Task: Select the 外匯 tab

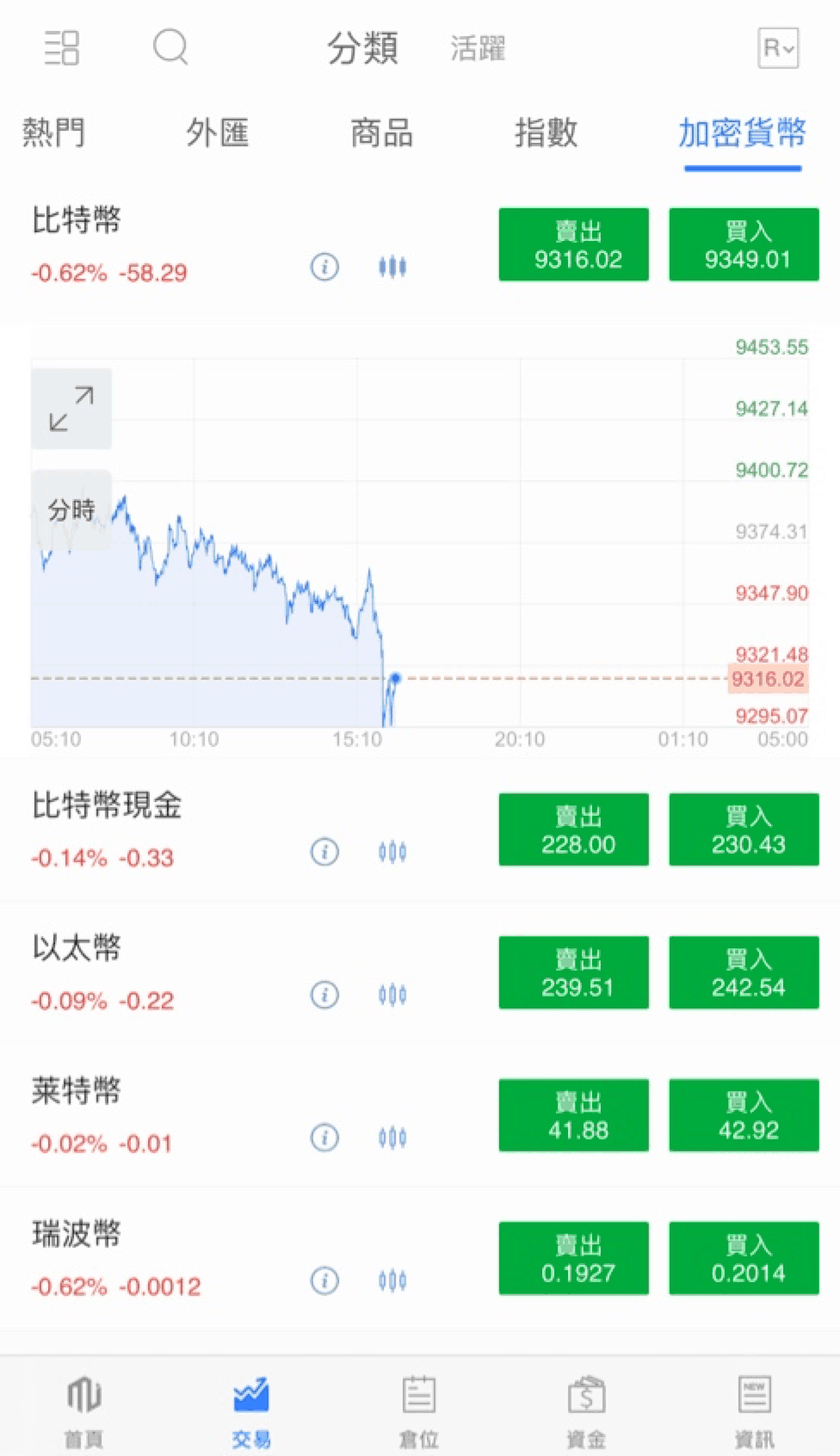Action: click(x=217, y=133)
